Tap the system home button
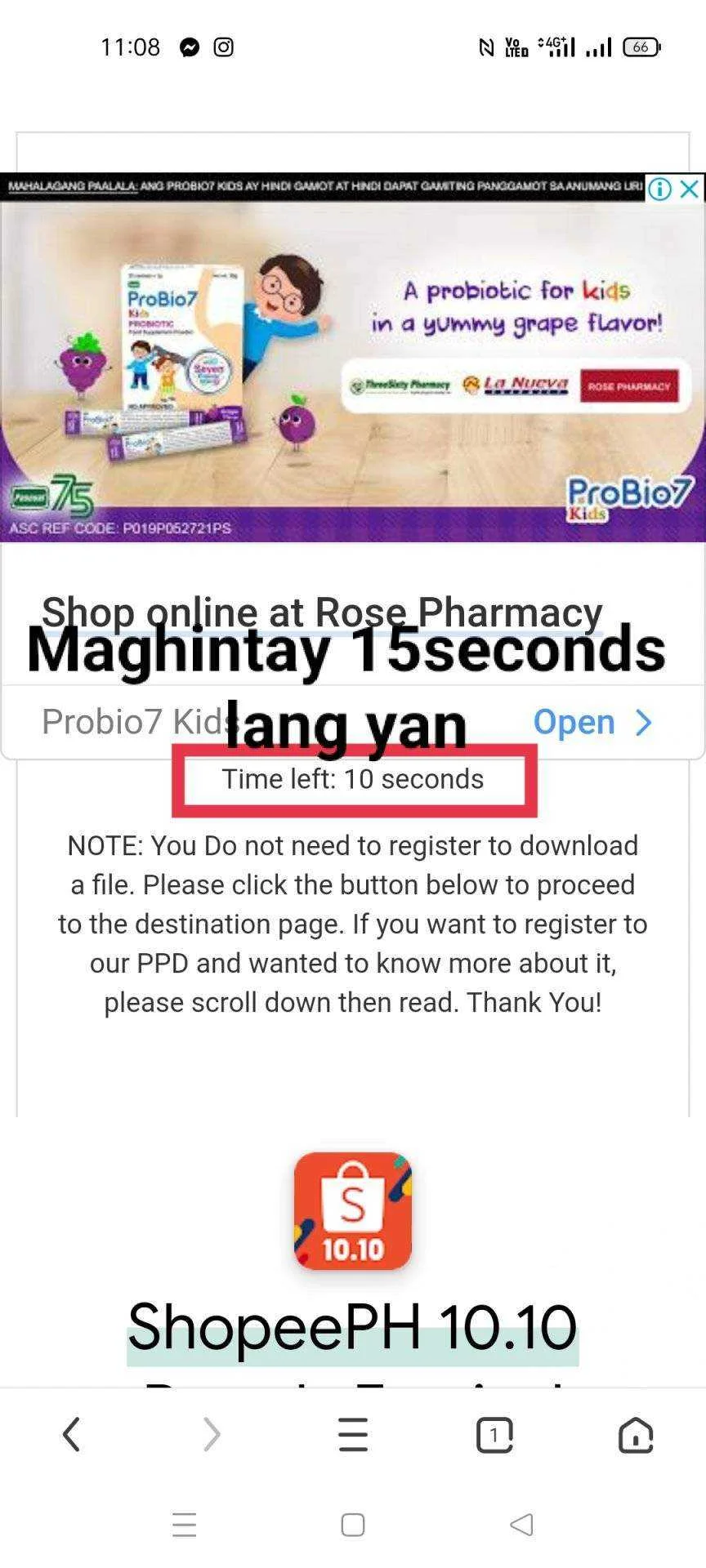The width and height of the screenshot is (706, 1568). [353, 1525]
